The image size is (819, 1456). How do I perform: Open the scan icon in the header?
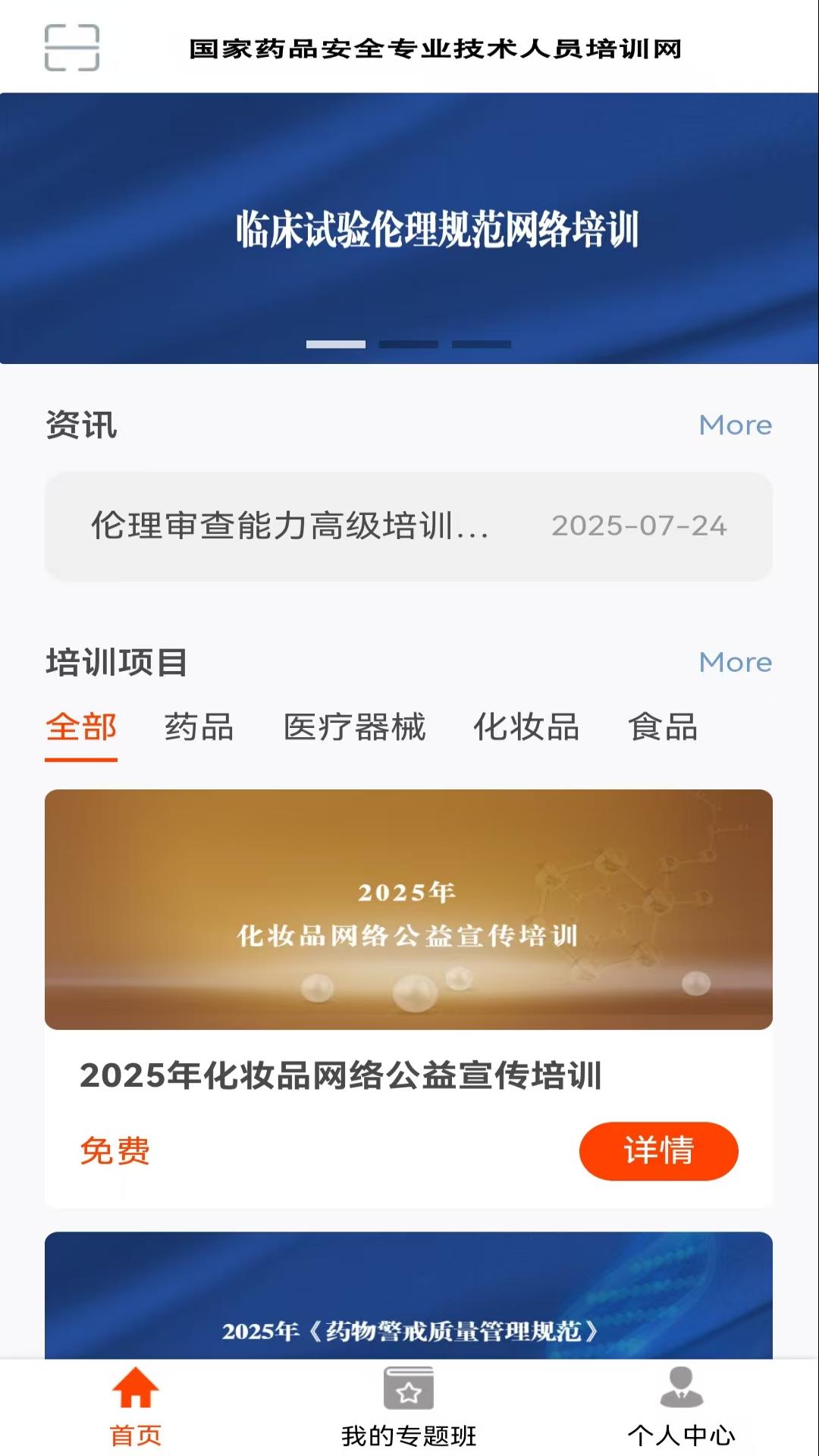tap(72, 48)
